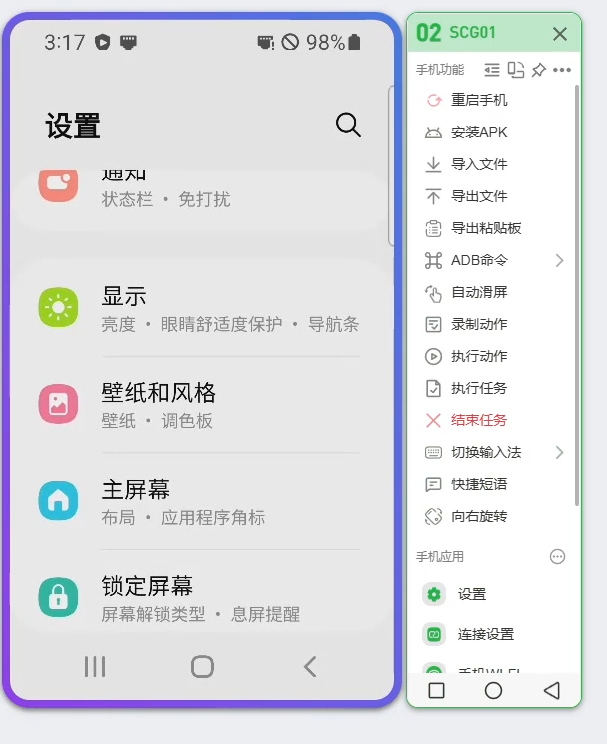607x744 pixels.
Task: Pin the panel with the pushpin icon
Action: 539,70
